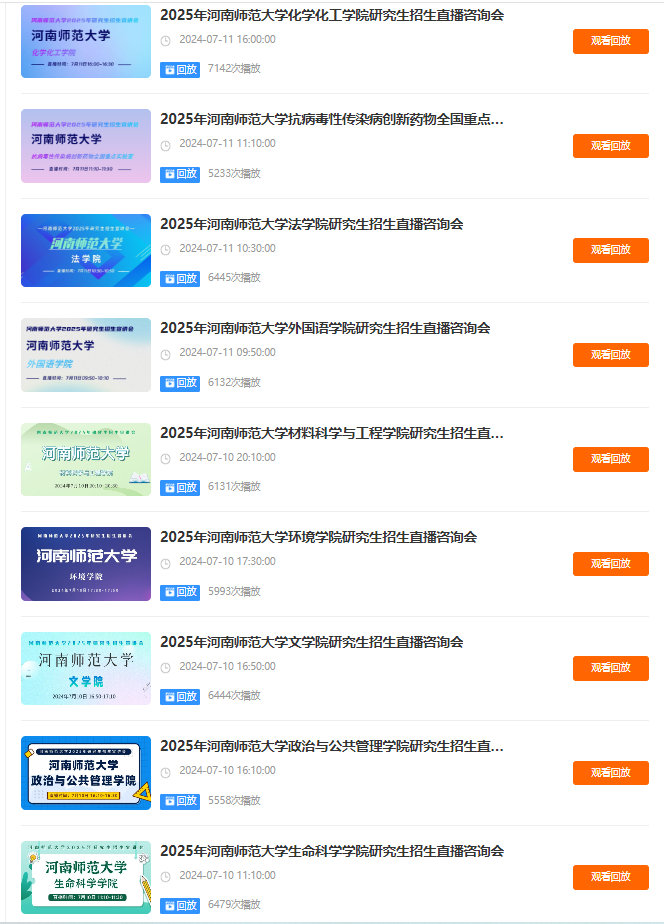
Task: Open the 生命科学学院 cover thumbnail
Action: [x=86, y=877]
